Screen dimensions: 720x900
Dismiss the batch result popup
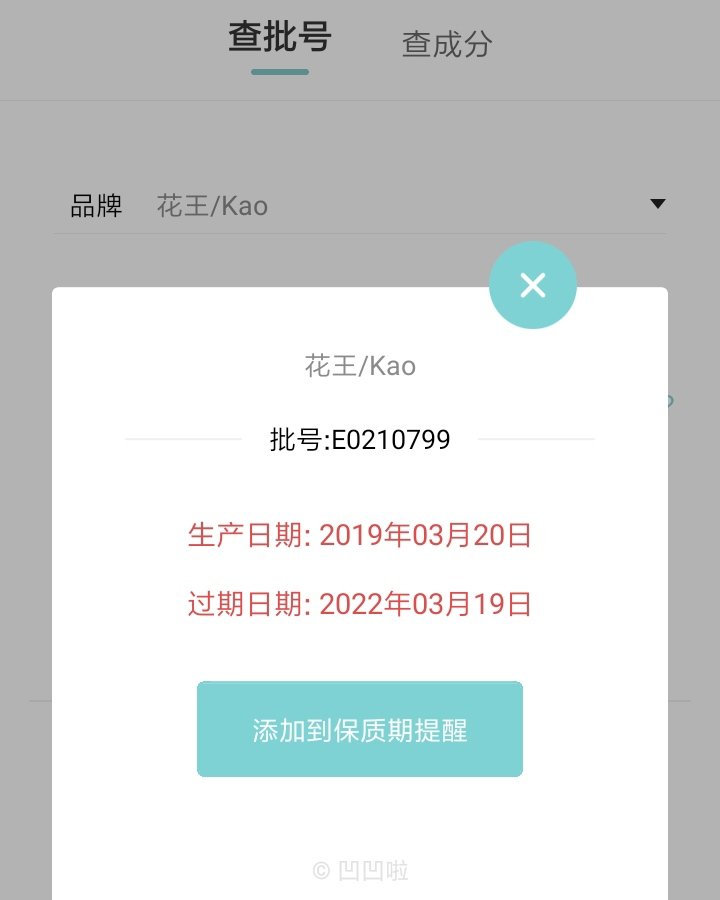tap(532, 285)
